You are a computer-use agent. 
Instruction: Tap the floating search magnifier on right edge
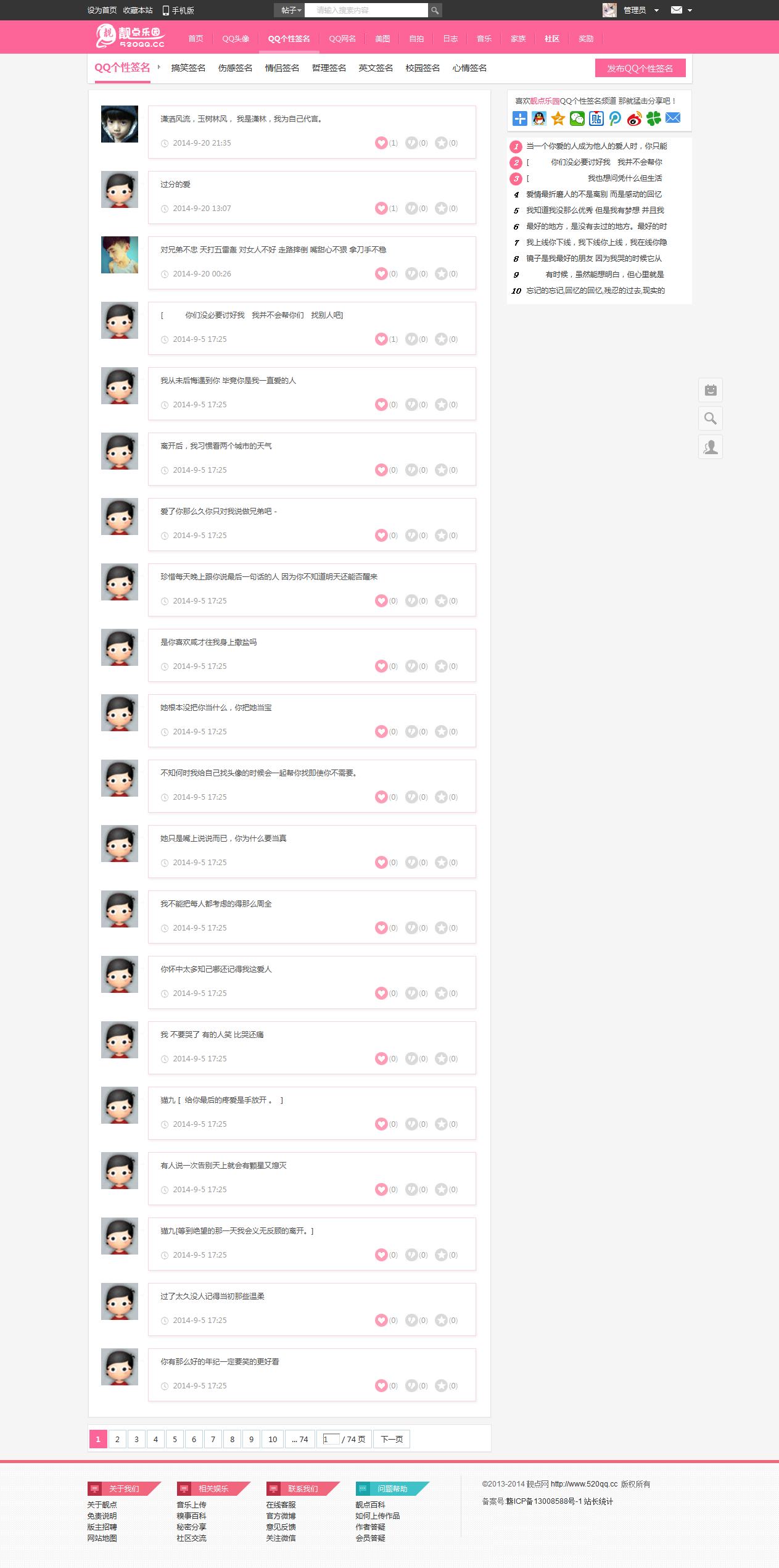tap(710, 418)
